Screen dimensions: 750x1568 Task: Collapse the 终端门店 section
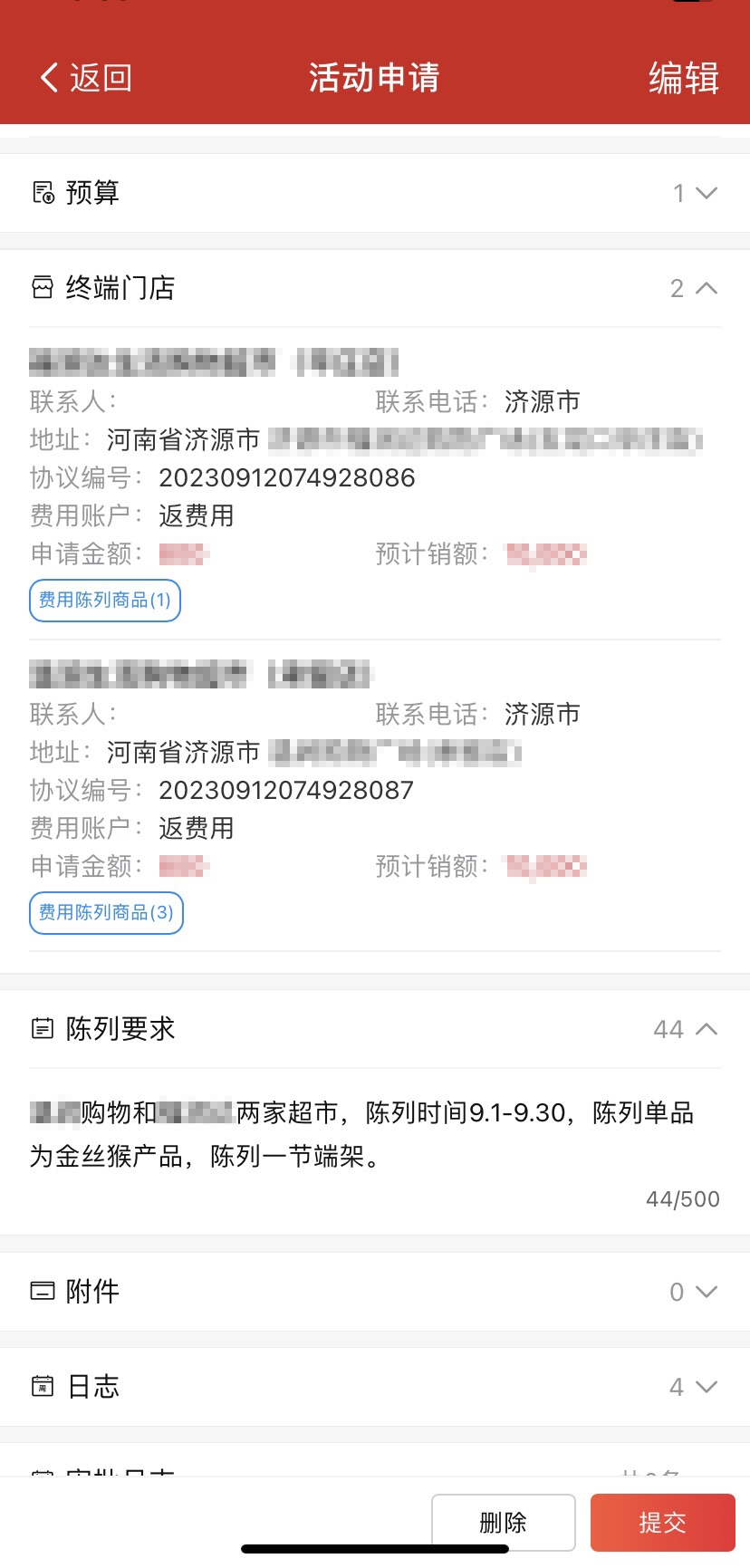pos(705,288)
